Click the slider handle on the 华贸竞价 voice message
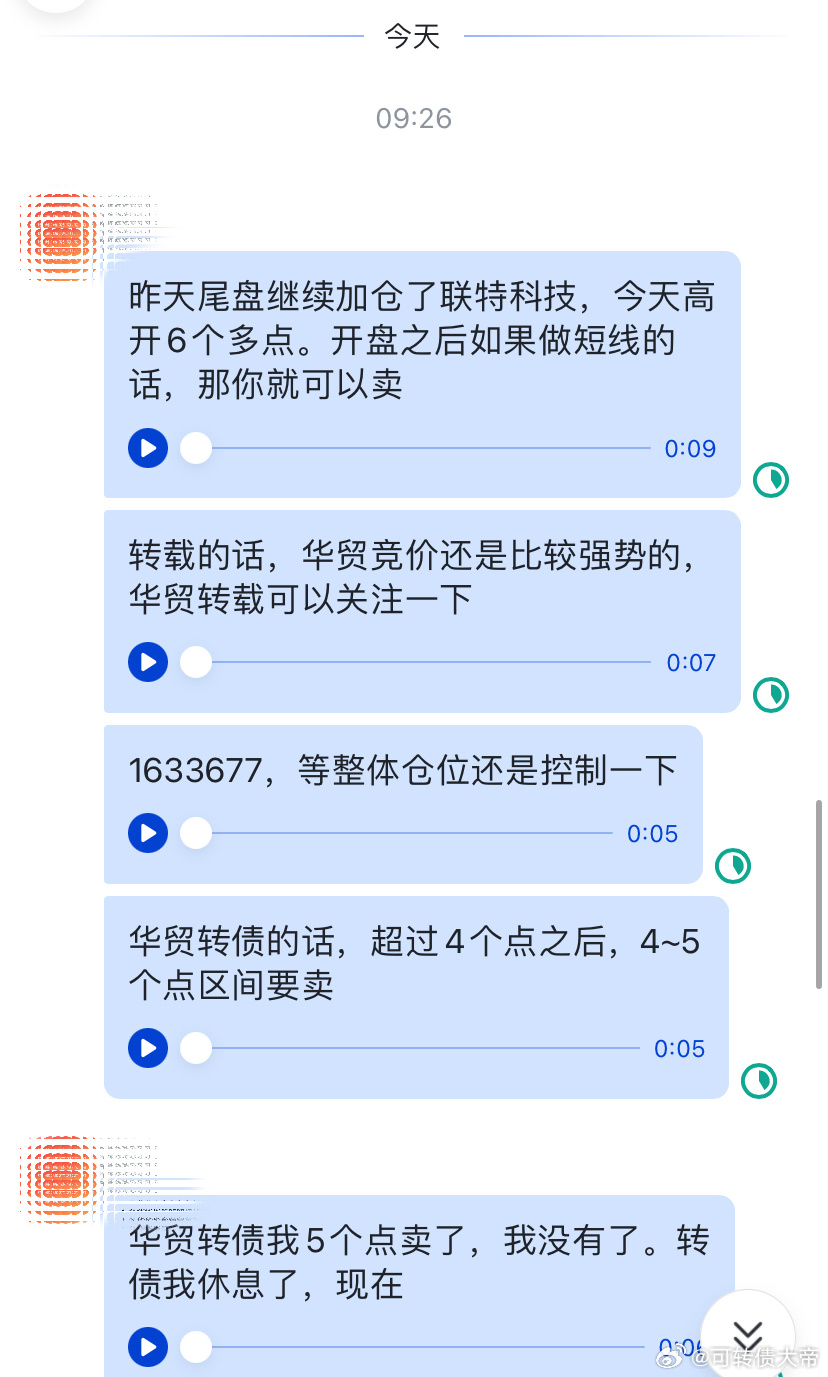Image resolution: width=828 pixels, height=1377 pixels. 196,662
